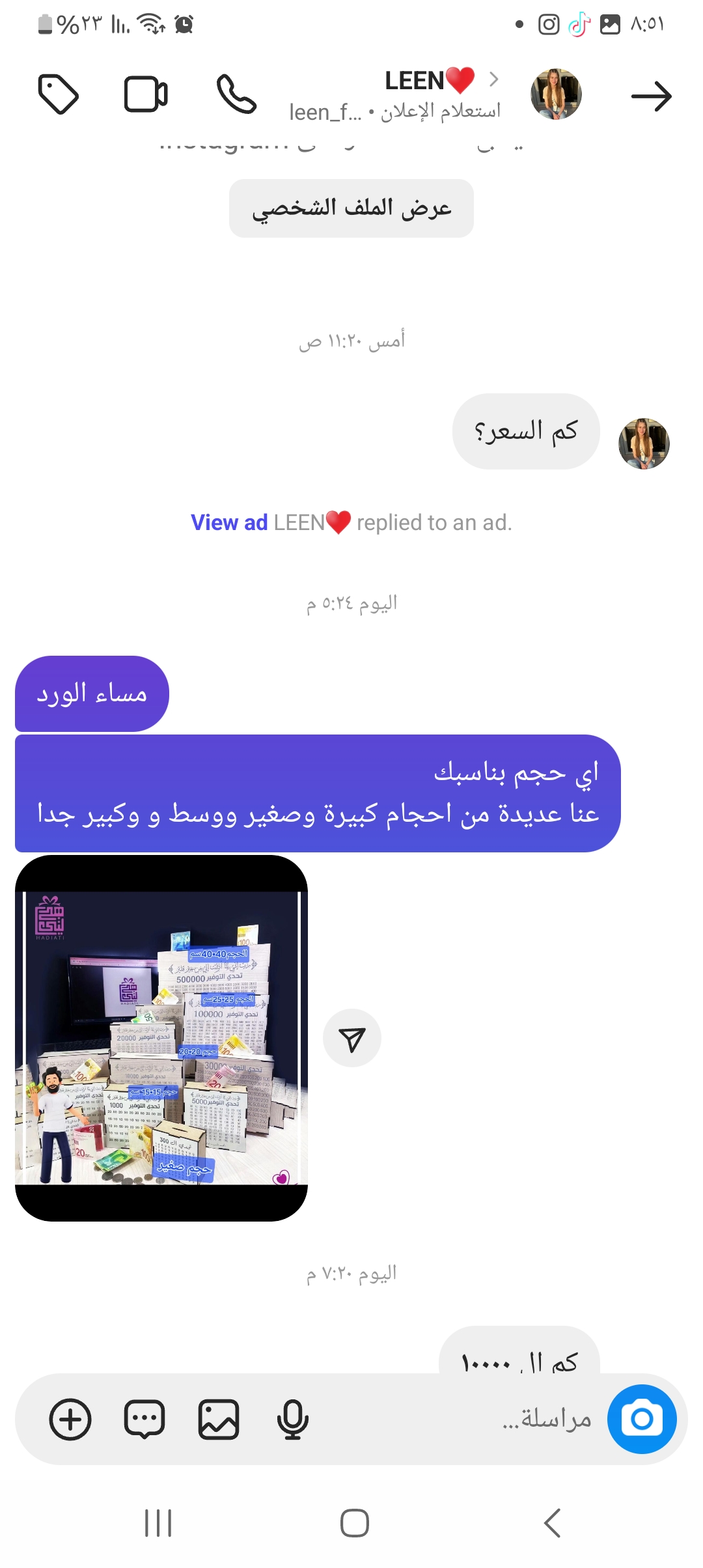Start a video call with LEEN
Screen dimensions: 703x1568
tap(146, 95)
